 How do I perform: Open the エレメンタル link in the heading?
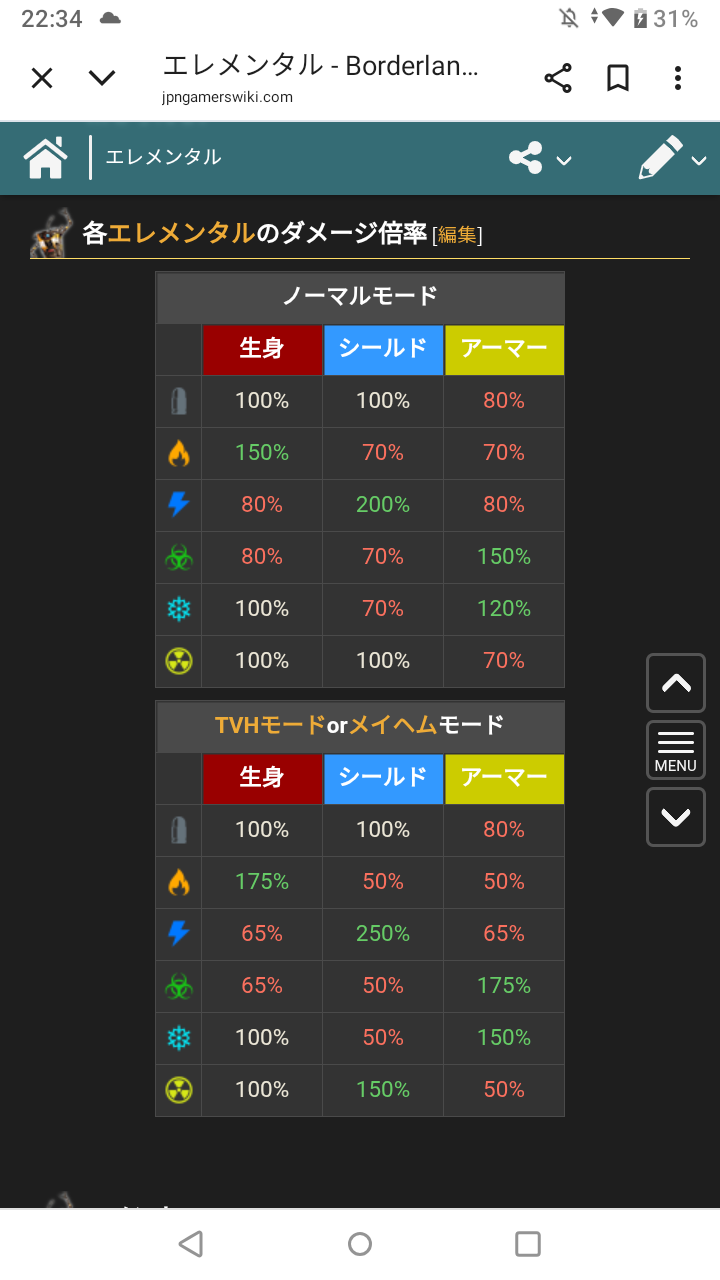pyautogui.click(x=181, y=233)
